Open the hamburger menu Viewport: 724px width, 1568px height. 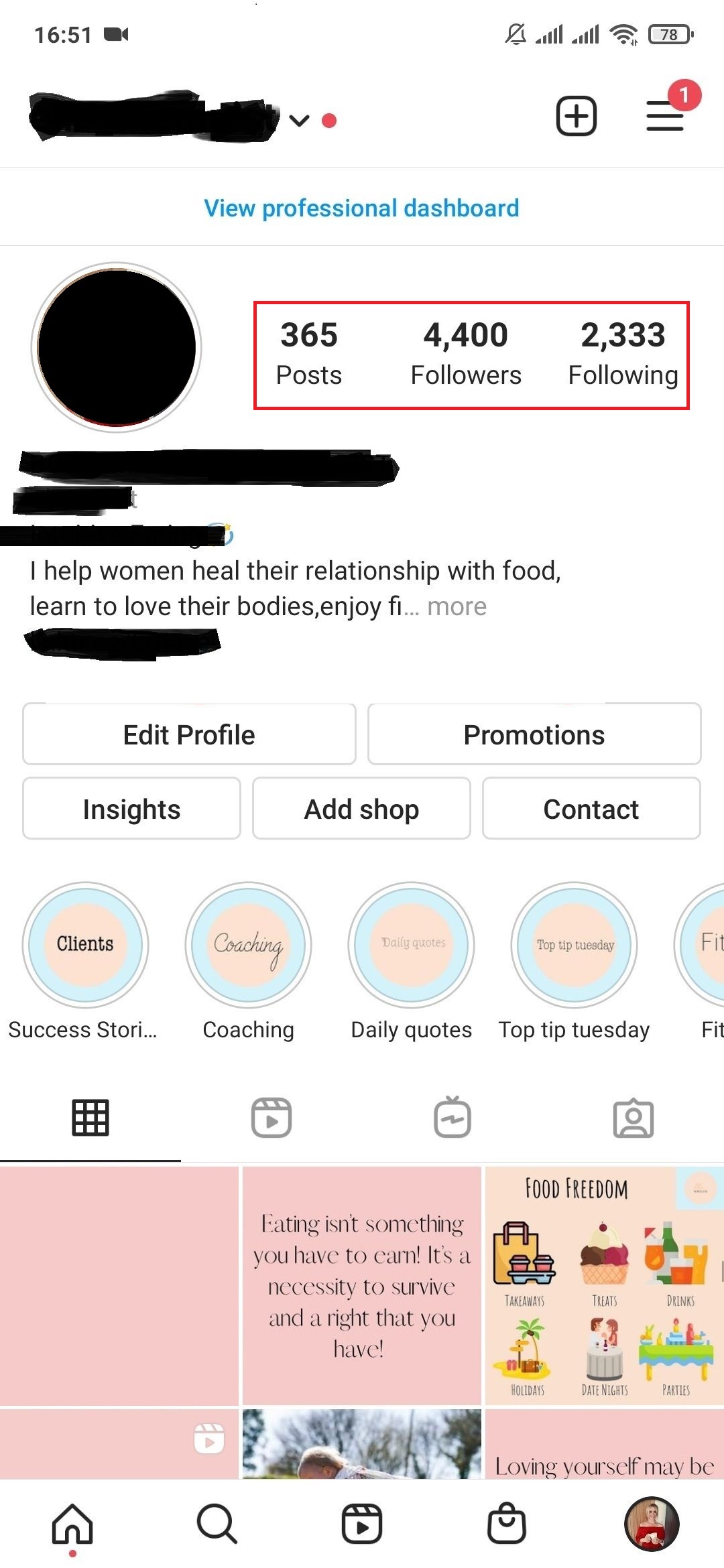coord(664,116)
